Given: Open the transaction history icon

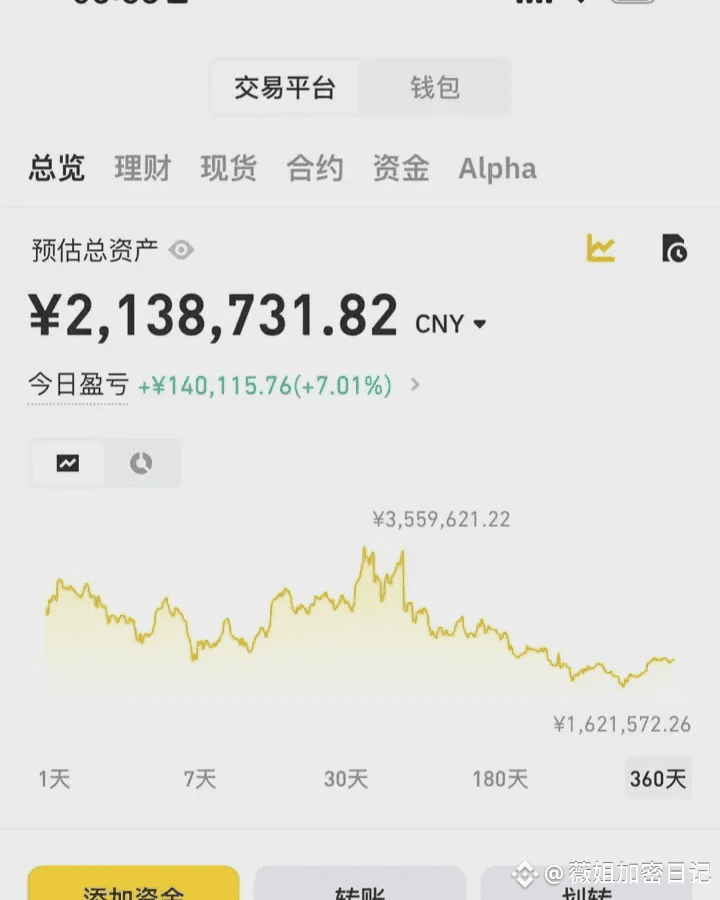Looking at the screenshot, I should coord(674,249).
